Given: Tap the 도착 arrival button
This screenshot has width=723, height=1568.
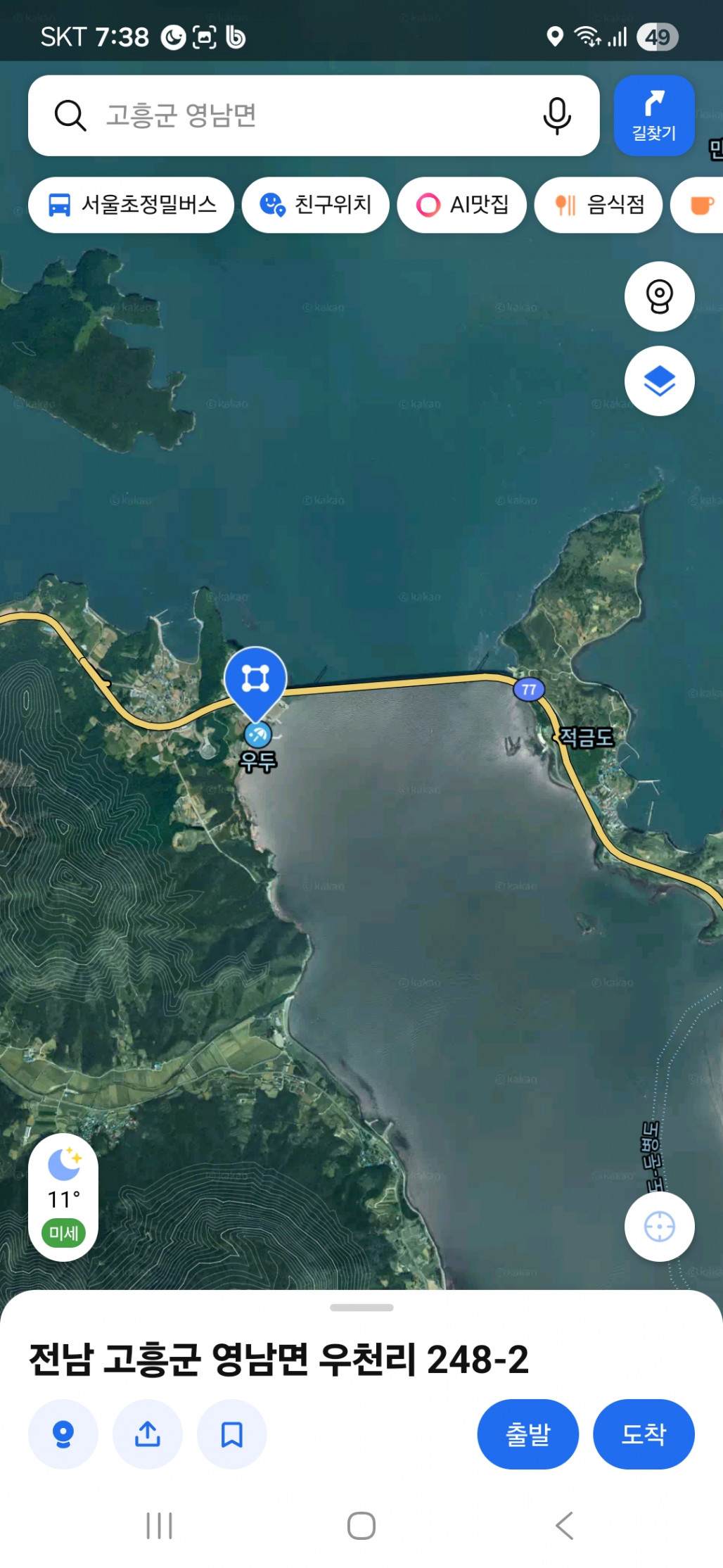Looking at the screenshot, I should tap(643, 1434).
